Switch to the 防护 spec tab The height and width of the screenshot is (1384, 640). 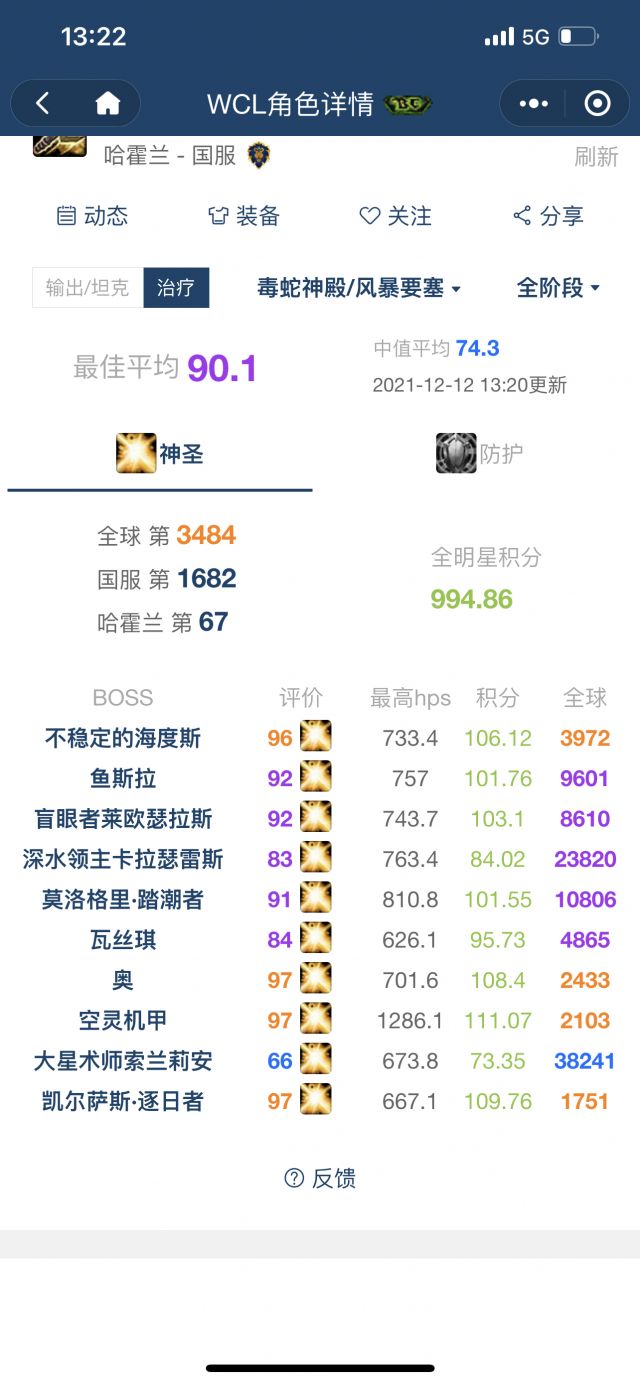(480, 454)
